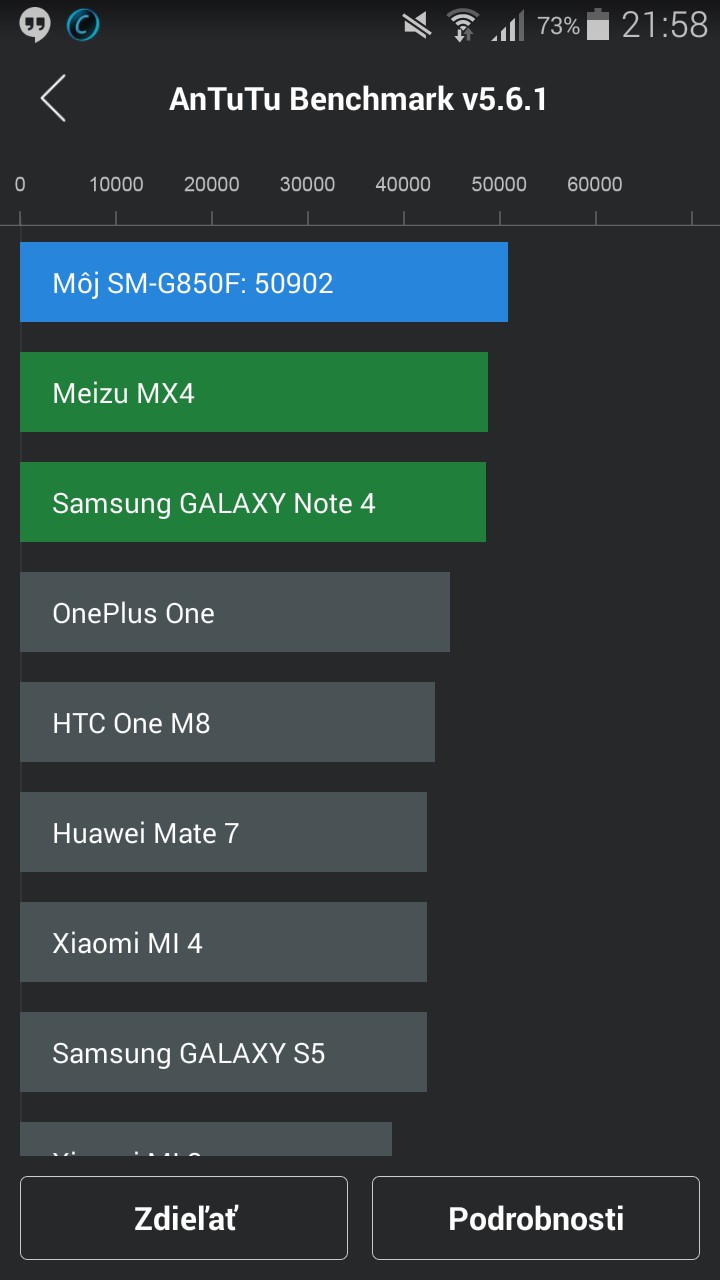This screenshot has height=1280, width=720.
Task: Go back using the top-left arrow
Action: 53,99
